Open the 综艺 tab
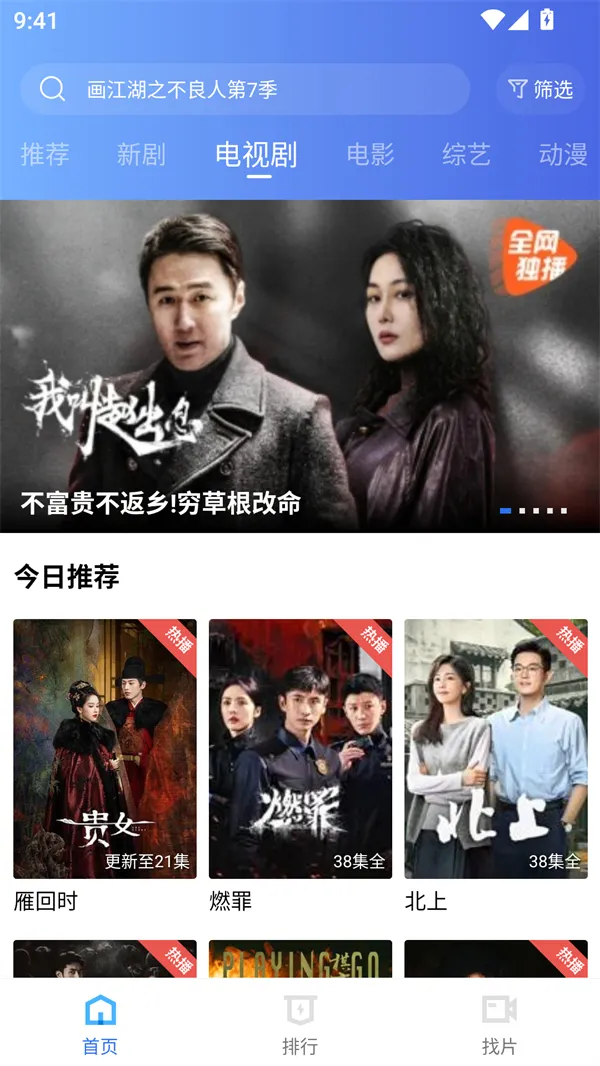Image resolution: width=600 pixels, height=1066 pixels. (467, 154)
